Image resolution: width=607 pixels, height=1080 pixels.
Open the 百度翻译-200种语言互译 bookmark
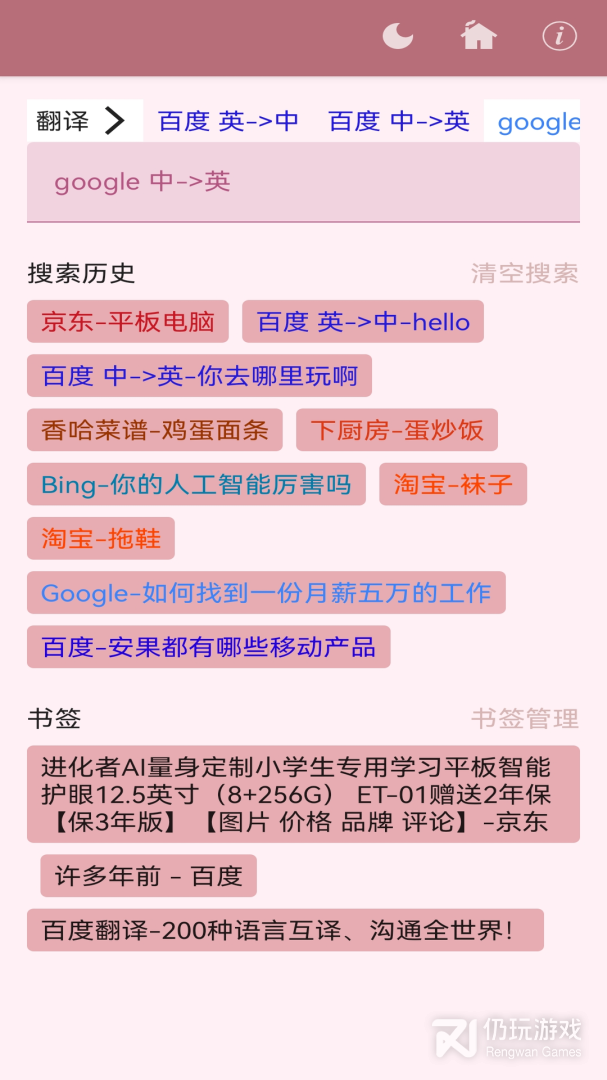point(285,930)
